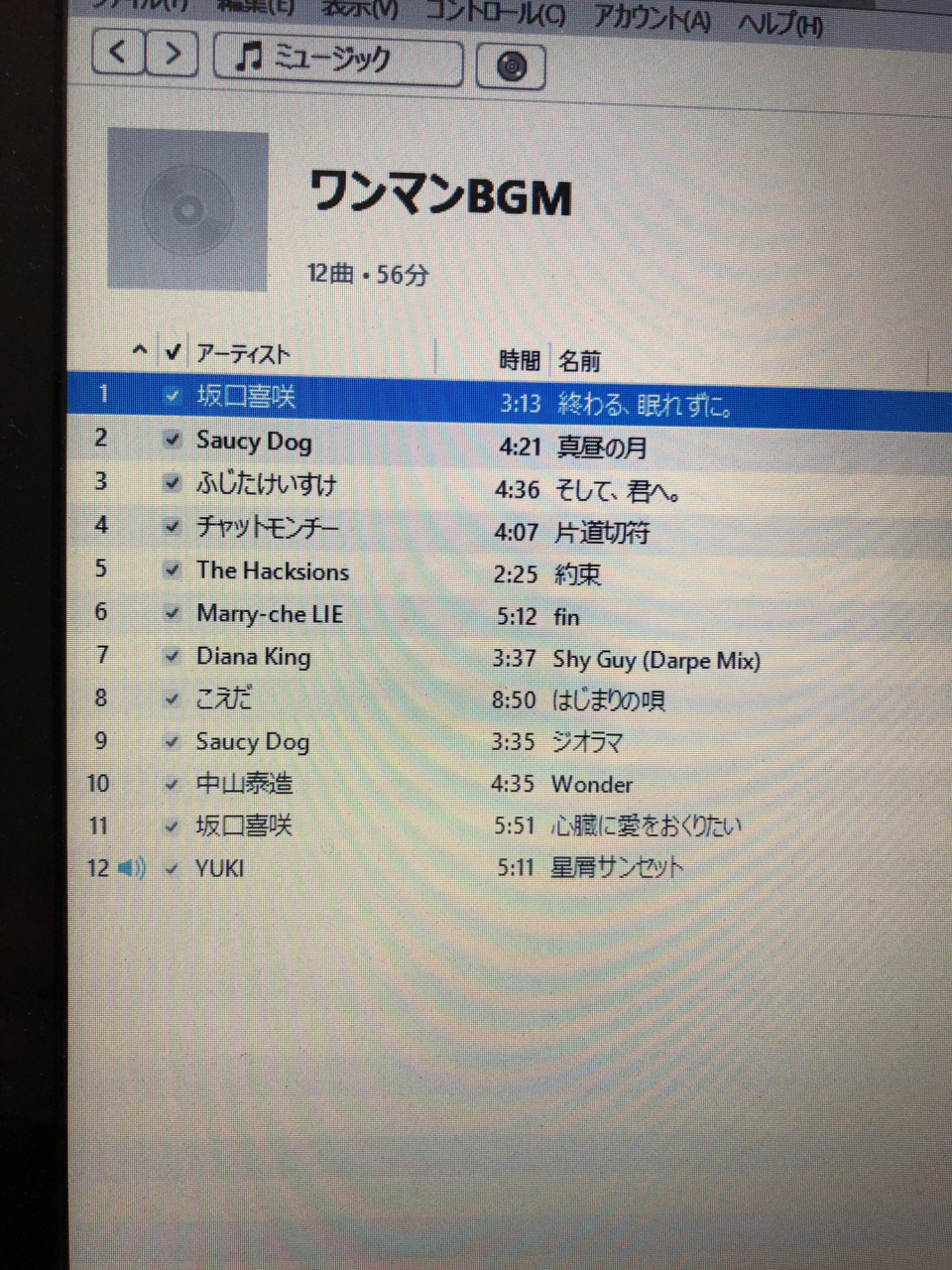Select the song そして、君へ。
Screen dimensions: 952x1270
click(616, 490)
